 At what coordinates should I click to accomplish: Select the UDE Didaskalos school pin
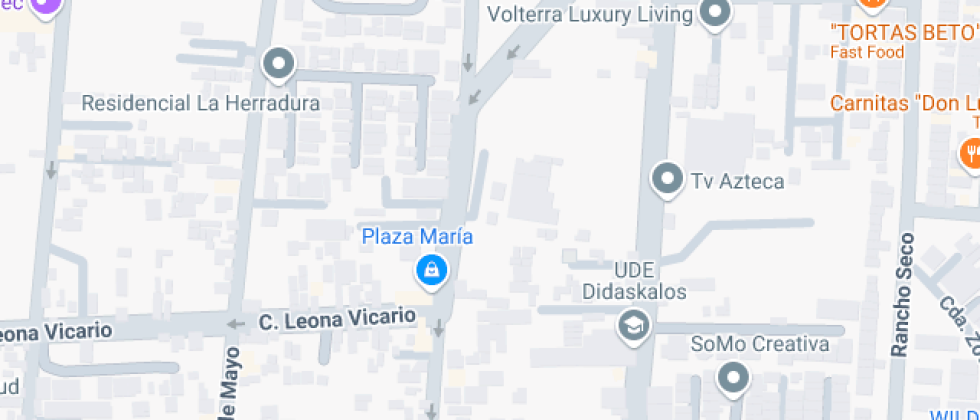point(632,324)
